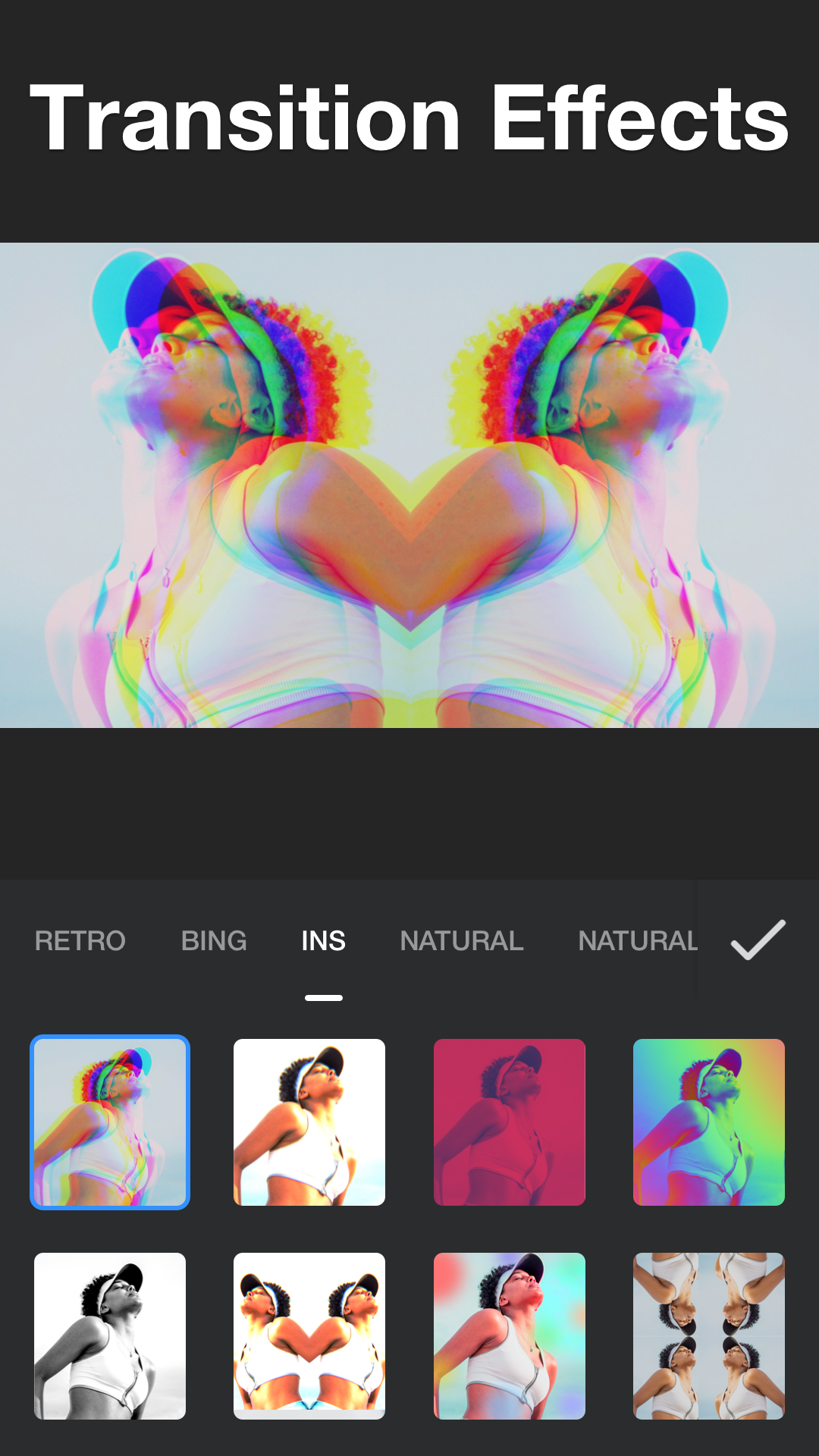The width and height of the screenshot is (819, 1456).
Task: Choose the two-person mirror effect thumbnail
Action: [309, 1336]
